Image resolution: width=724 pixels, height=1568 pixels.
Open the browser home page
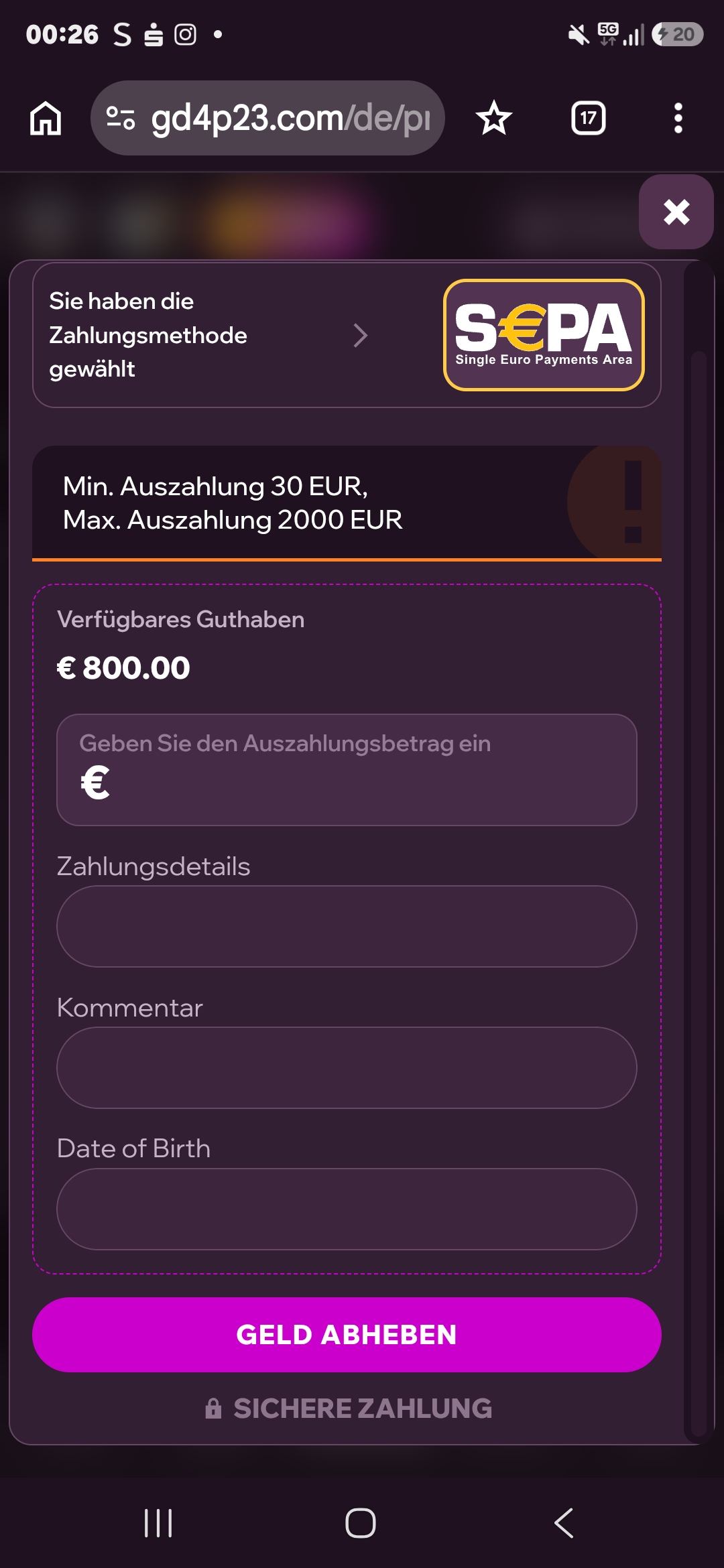[x=46, y=118]
